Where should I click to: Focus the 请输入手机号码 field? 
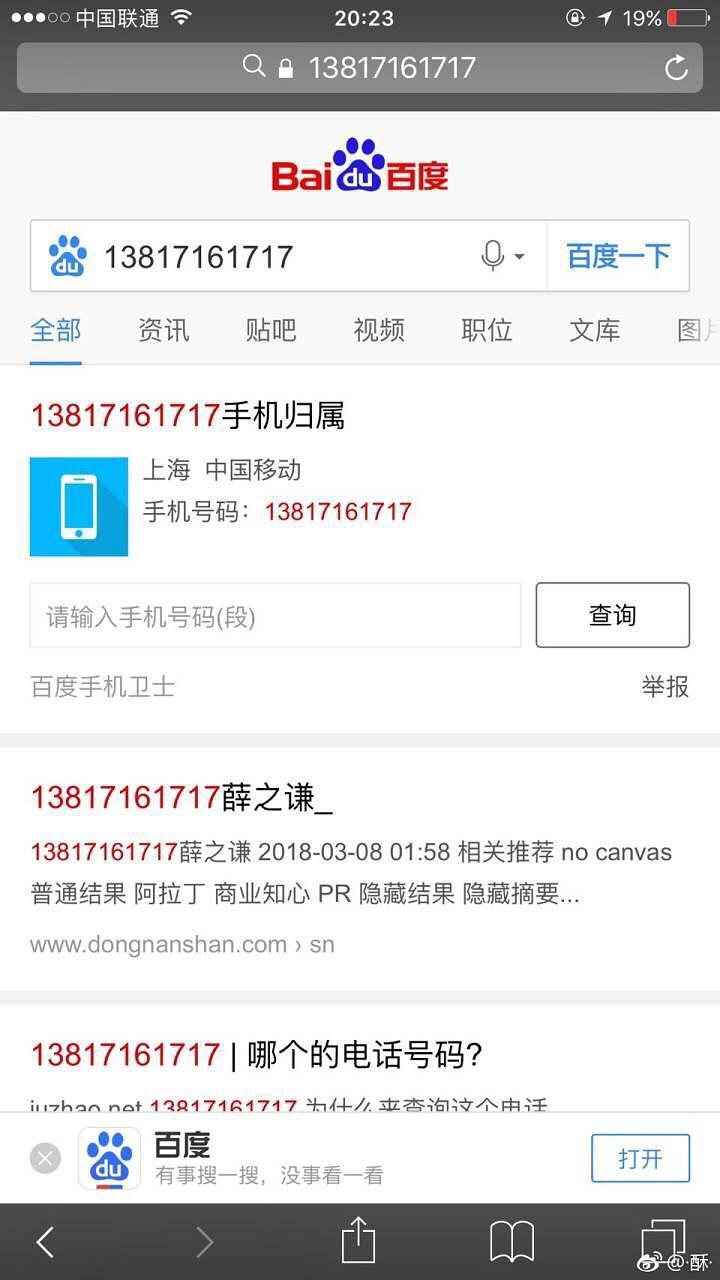click(x=275, y=616)
